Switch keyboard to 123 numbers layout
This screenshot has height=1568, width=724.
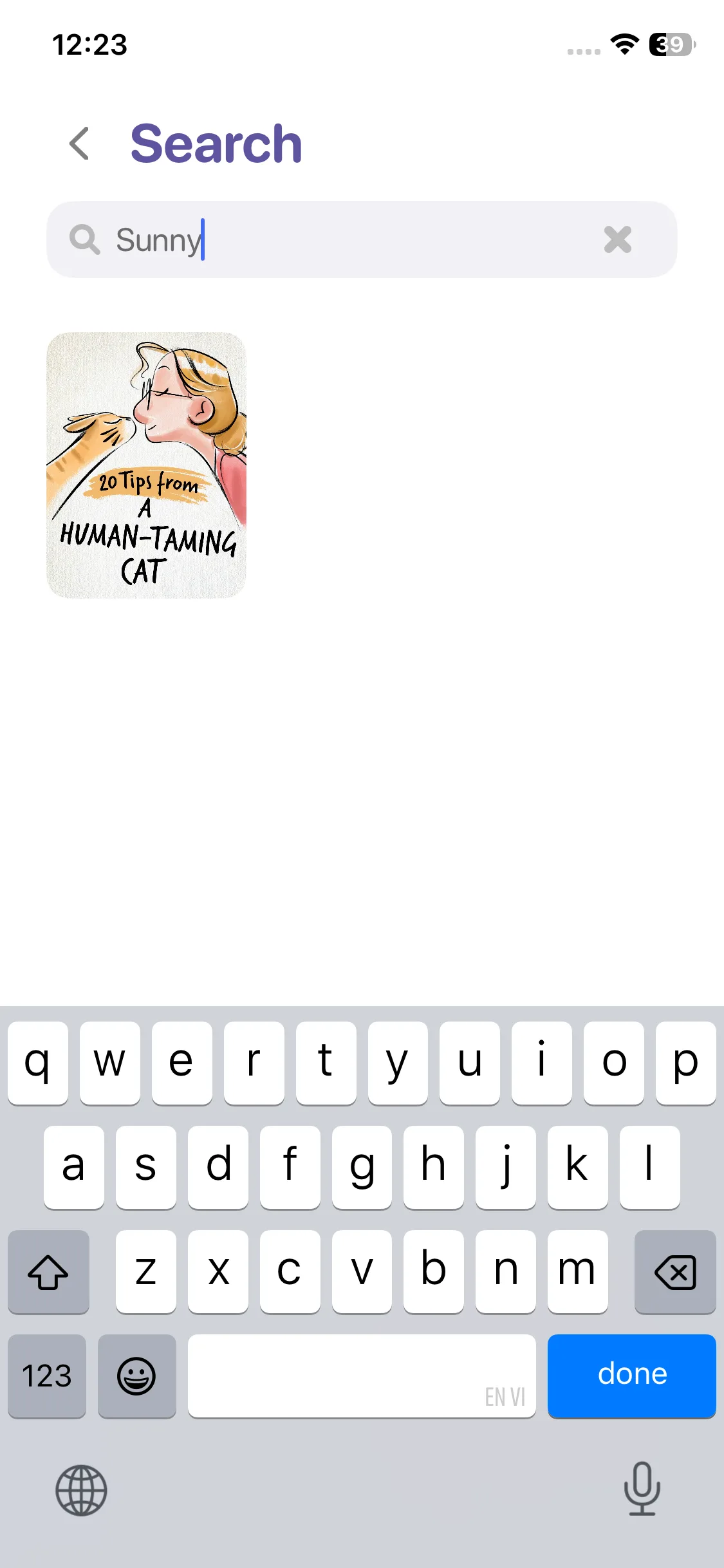click(47, 1375)
